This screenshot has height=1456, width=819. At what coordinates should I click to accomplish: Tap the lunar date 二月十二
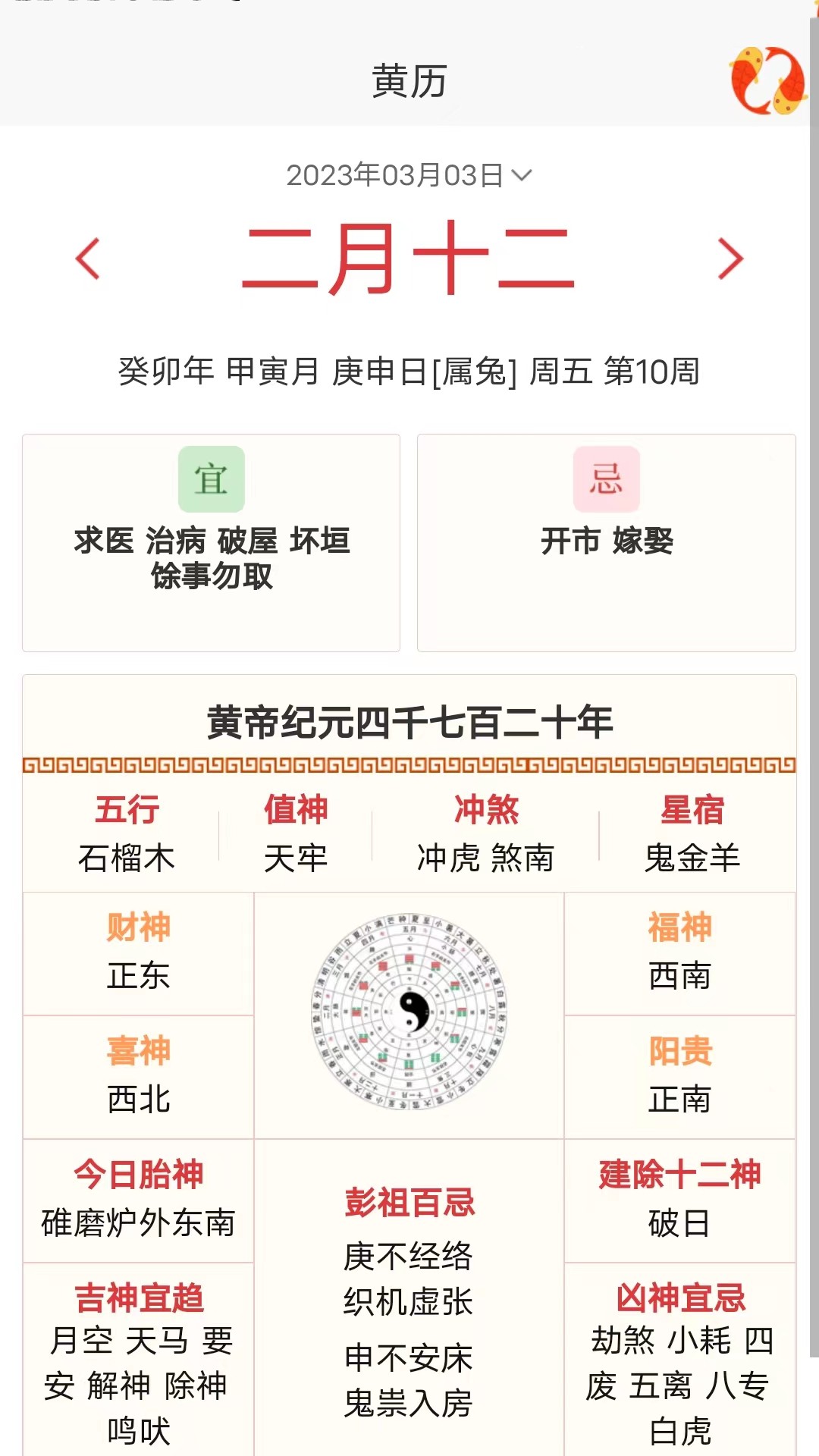(x=409, y=259)
